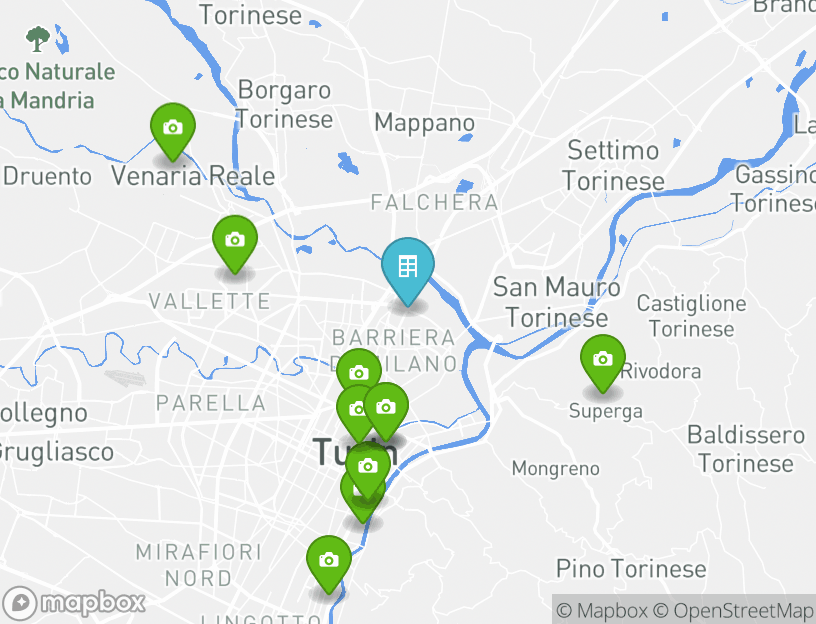The width and height of the screenshot is (816, 624).
Task: Open the blue building marker near Falchera
Action: [x=407, y=268]
